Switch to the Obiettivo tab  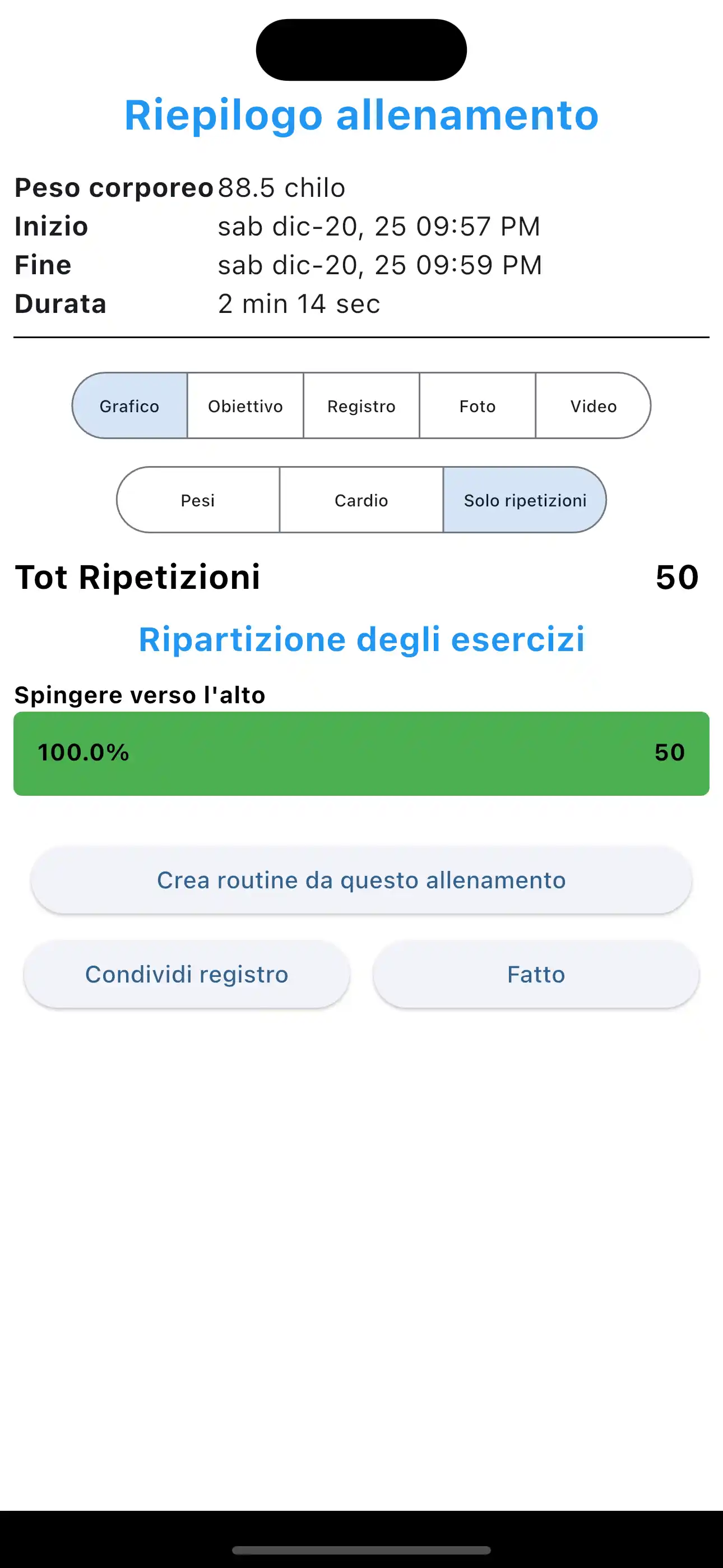[x=245, y=405]
